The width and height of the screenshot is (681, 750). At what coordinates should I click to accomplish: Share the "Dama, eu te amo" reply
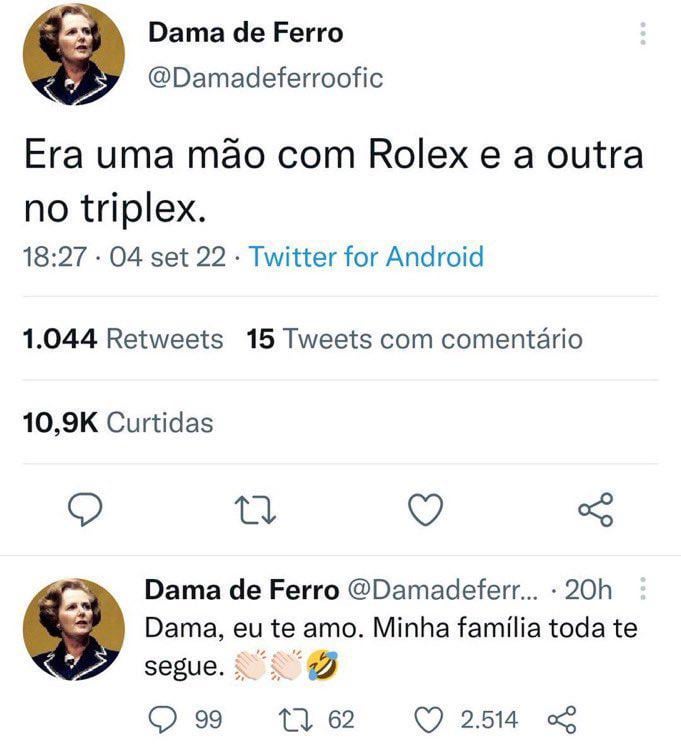[563, 719]
